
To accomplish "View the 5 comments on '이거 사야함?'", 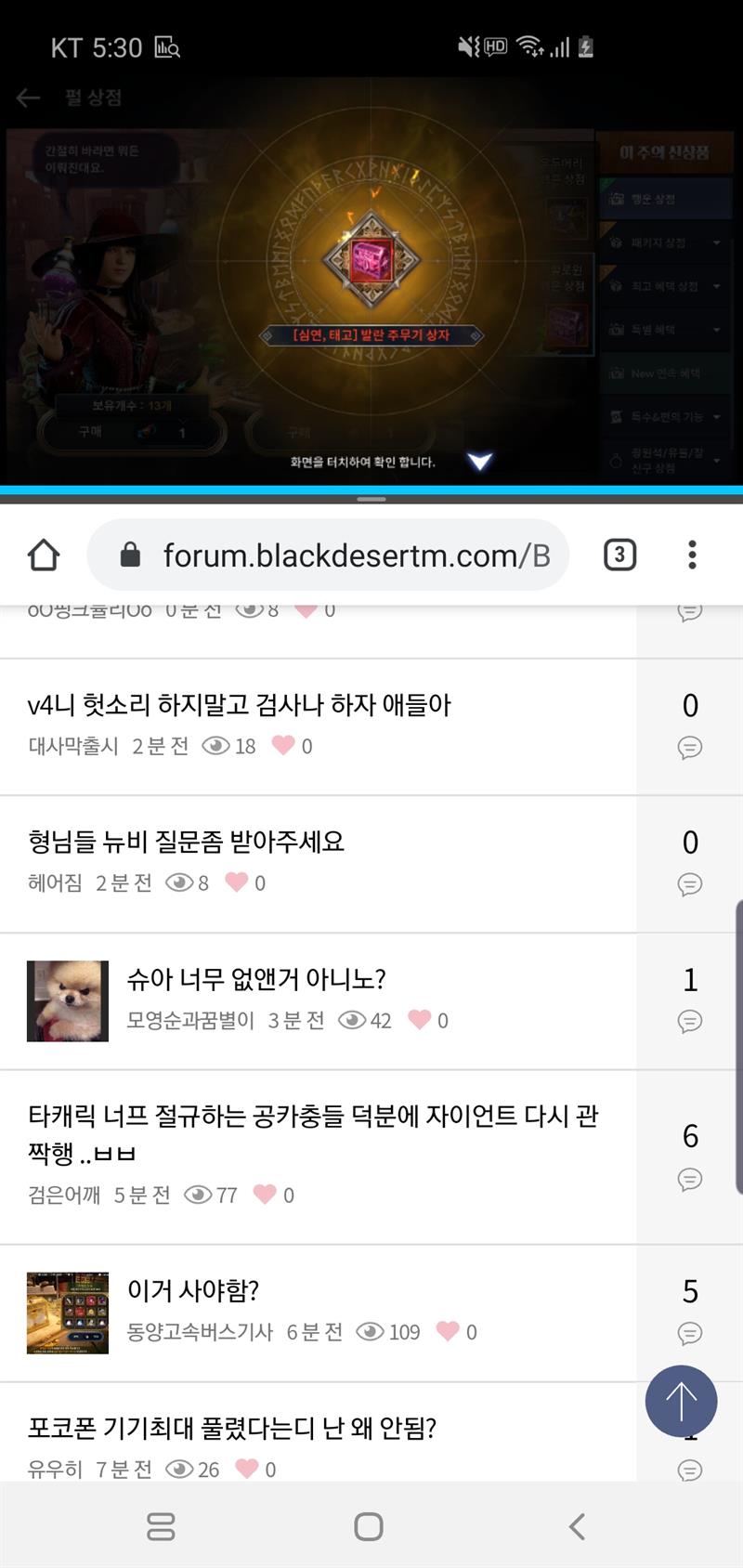I will 690,1310.
